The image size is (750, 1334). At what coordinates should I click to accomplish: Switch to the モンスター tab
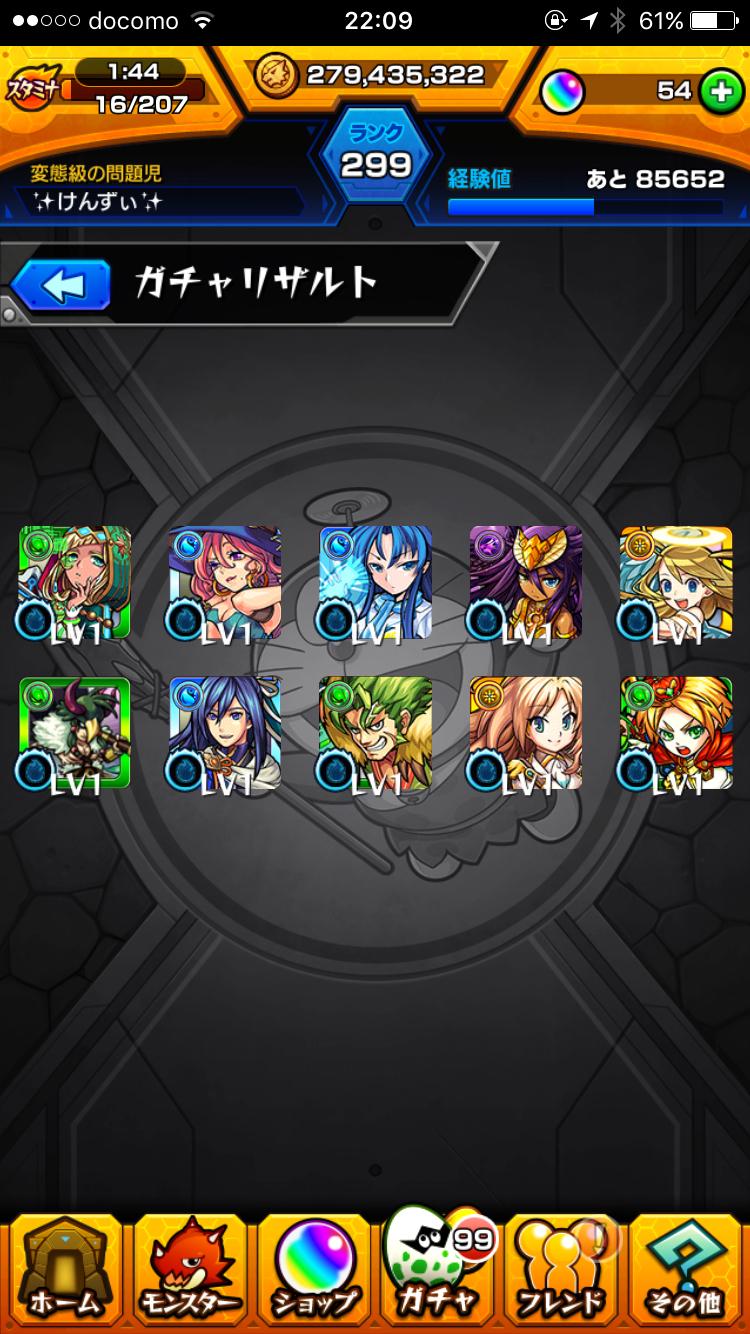[189, 1268]
